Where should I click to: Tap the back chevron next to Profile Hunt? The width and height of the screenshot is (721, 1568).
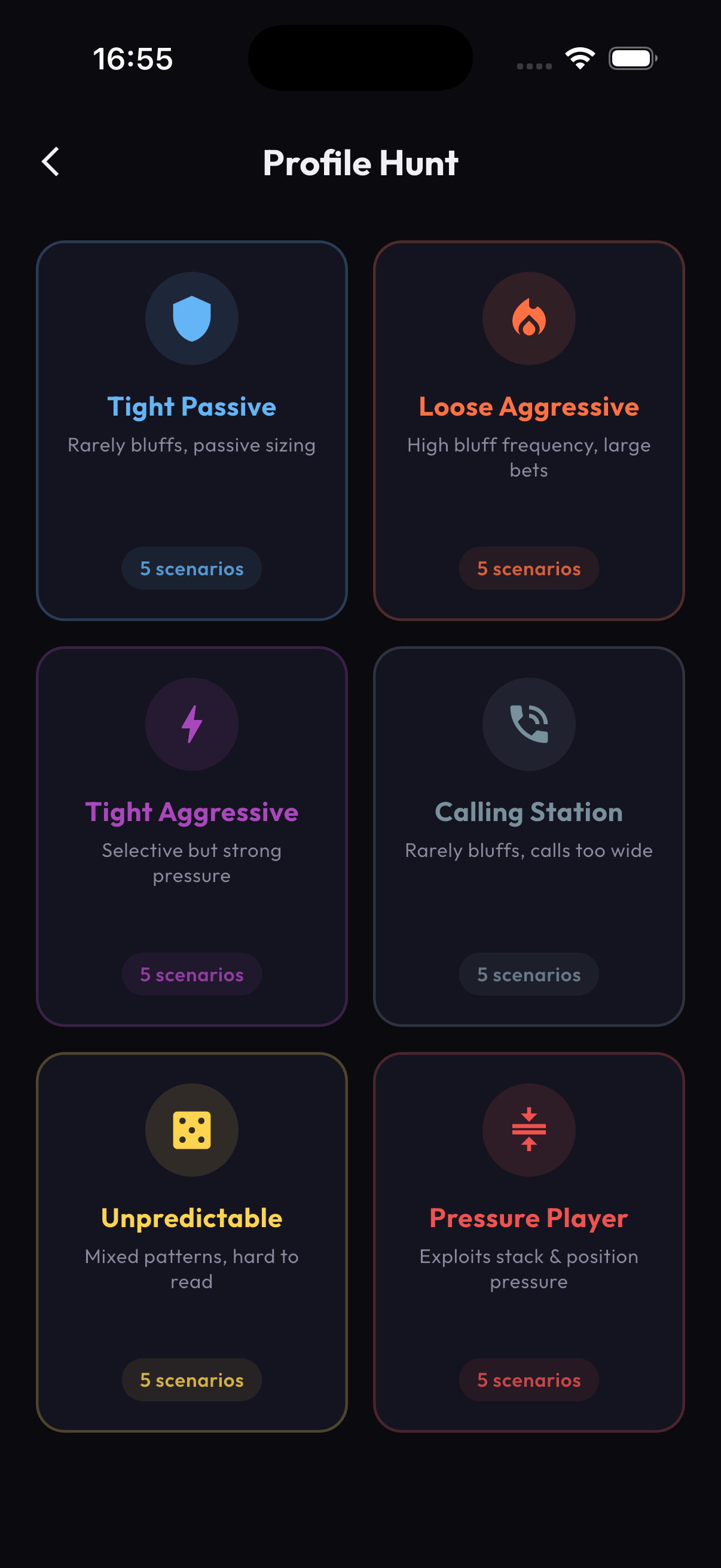coord(50,162)
